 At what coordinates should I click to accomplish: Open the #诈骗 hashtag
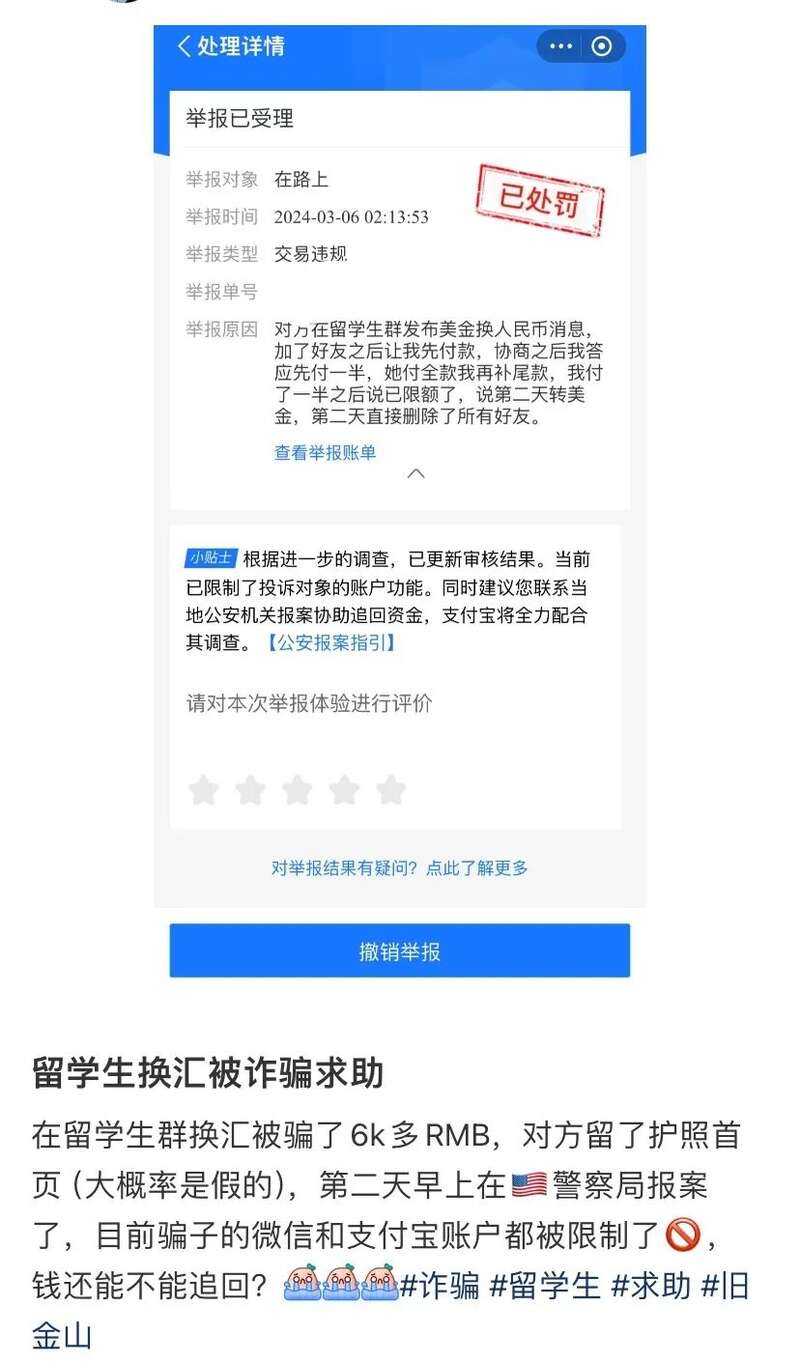coord(440,1285)
